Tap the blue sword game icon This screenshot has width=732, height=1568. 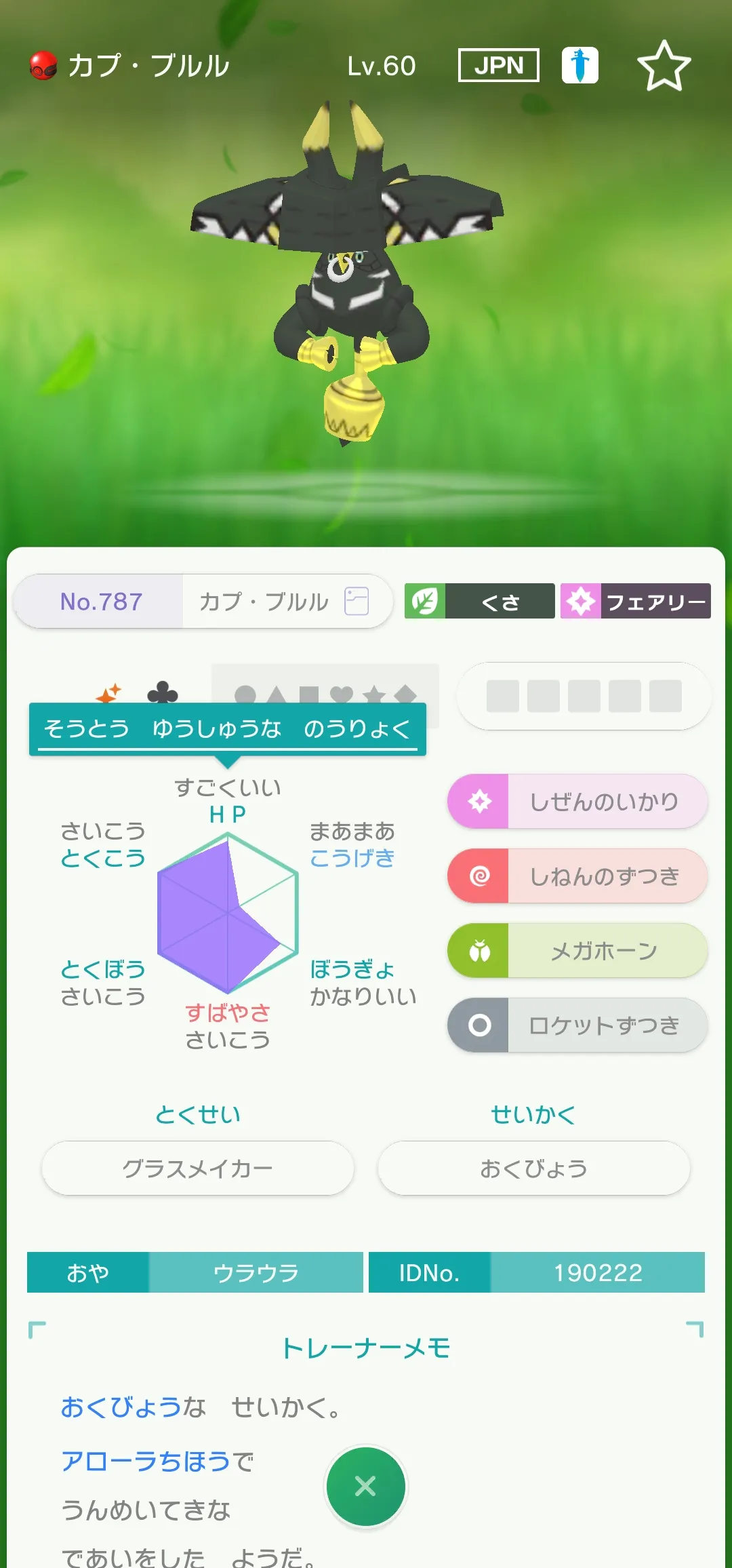[x=580, y=65]
